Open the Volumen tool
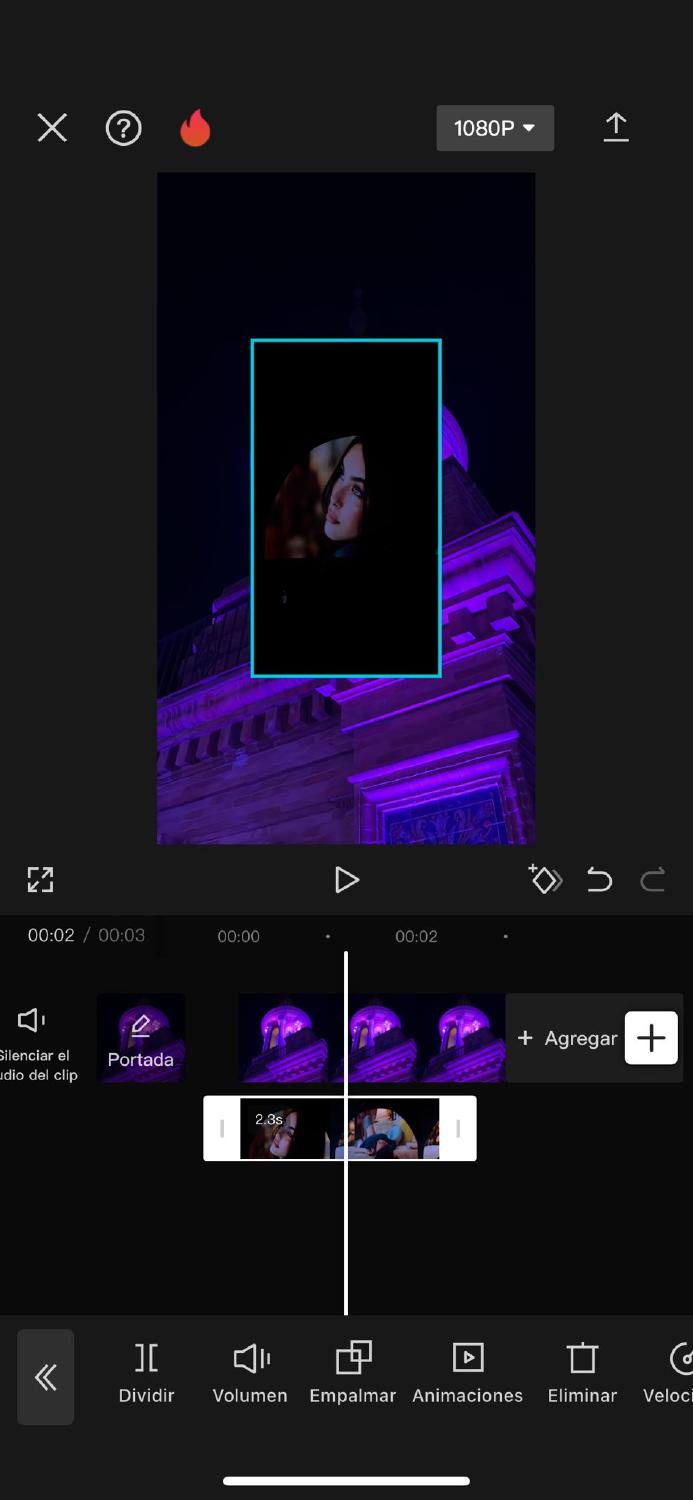Image resolution: width=693 pixels, height=1500 pixels. 250,1373
